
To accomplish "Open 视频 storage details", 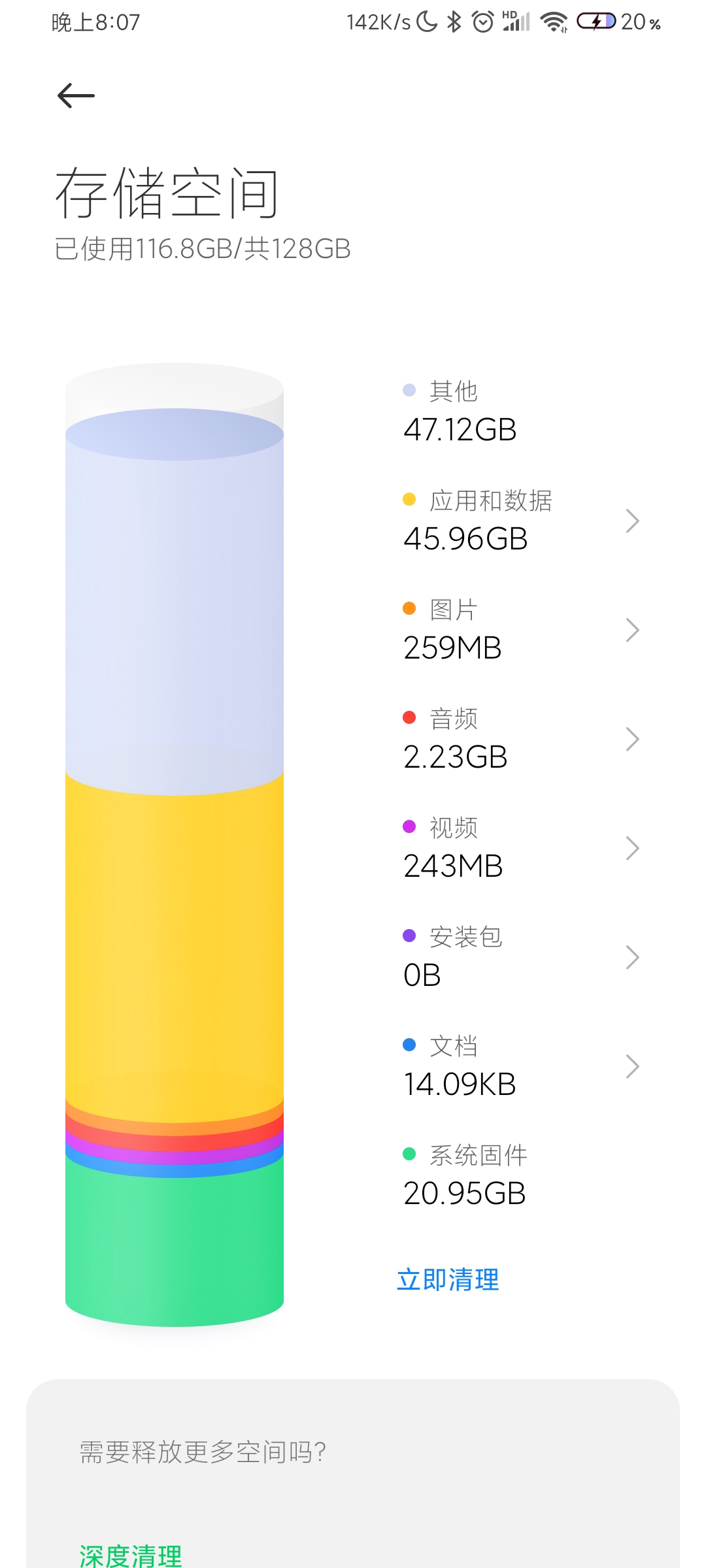I will tap(520, 849).
